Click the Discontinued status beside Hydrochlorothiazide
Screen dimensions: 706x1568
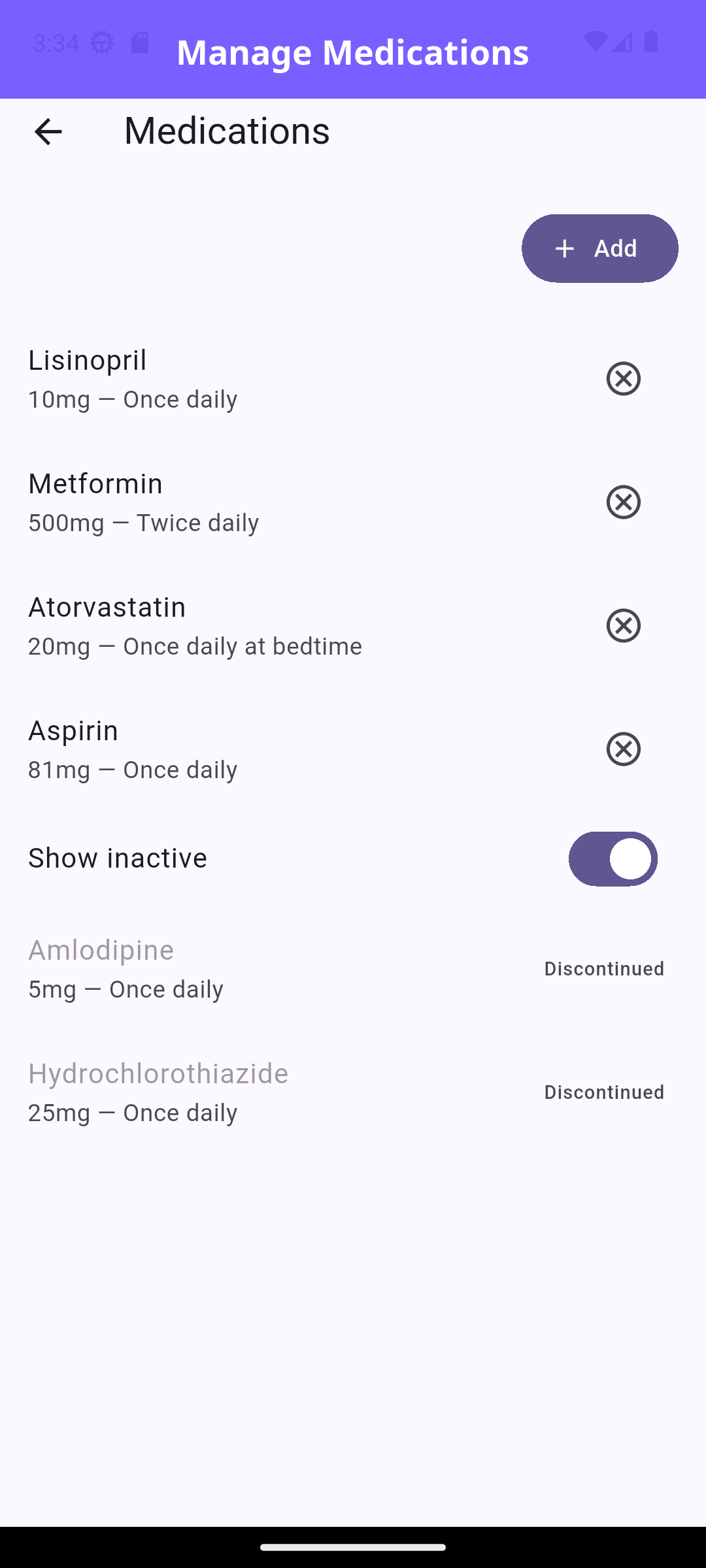click(605, 1092)
